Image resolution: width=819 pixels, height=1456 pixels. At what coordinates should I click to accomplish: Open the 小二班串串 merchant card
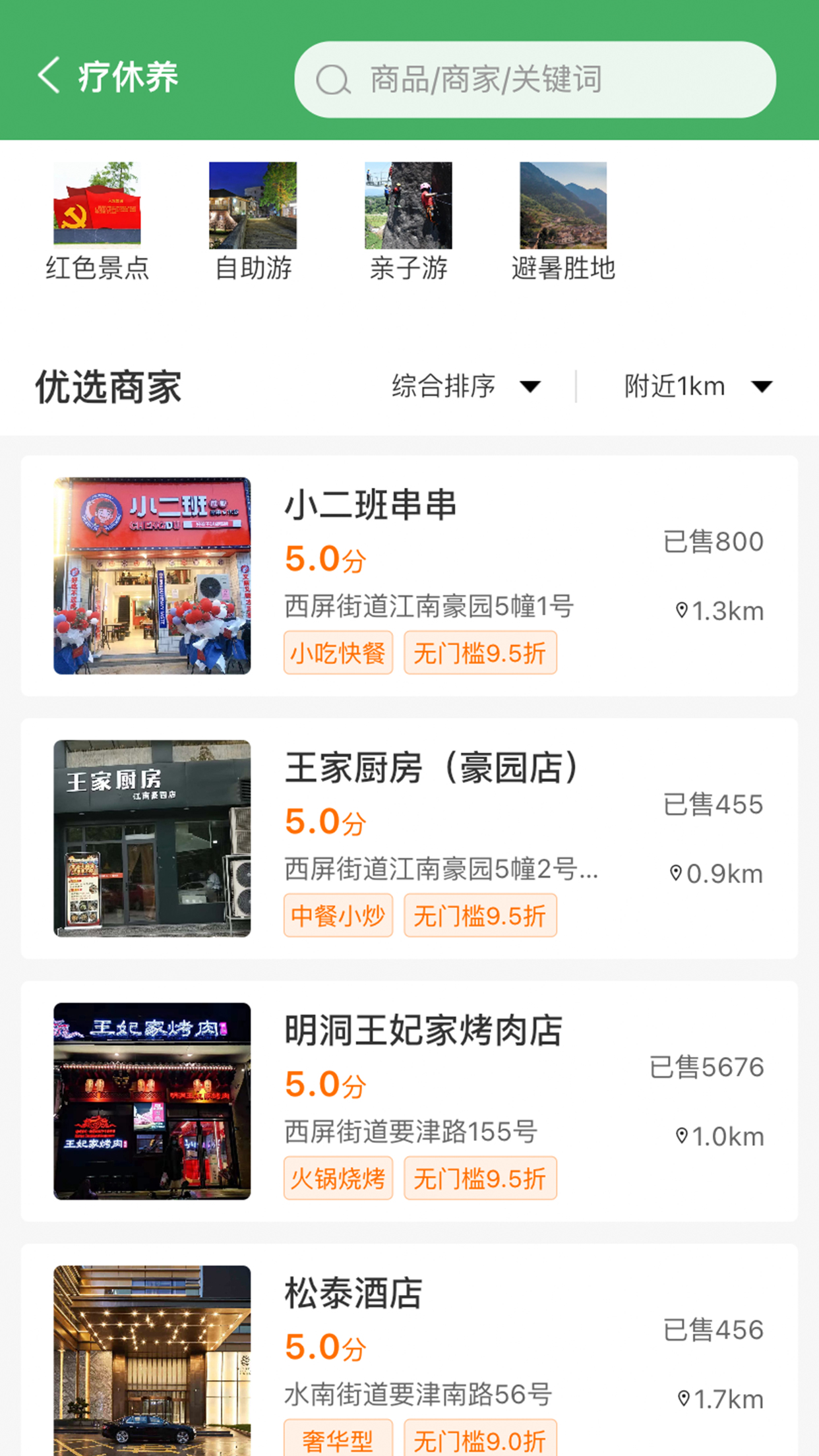(409, 575)
